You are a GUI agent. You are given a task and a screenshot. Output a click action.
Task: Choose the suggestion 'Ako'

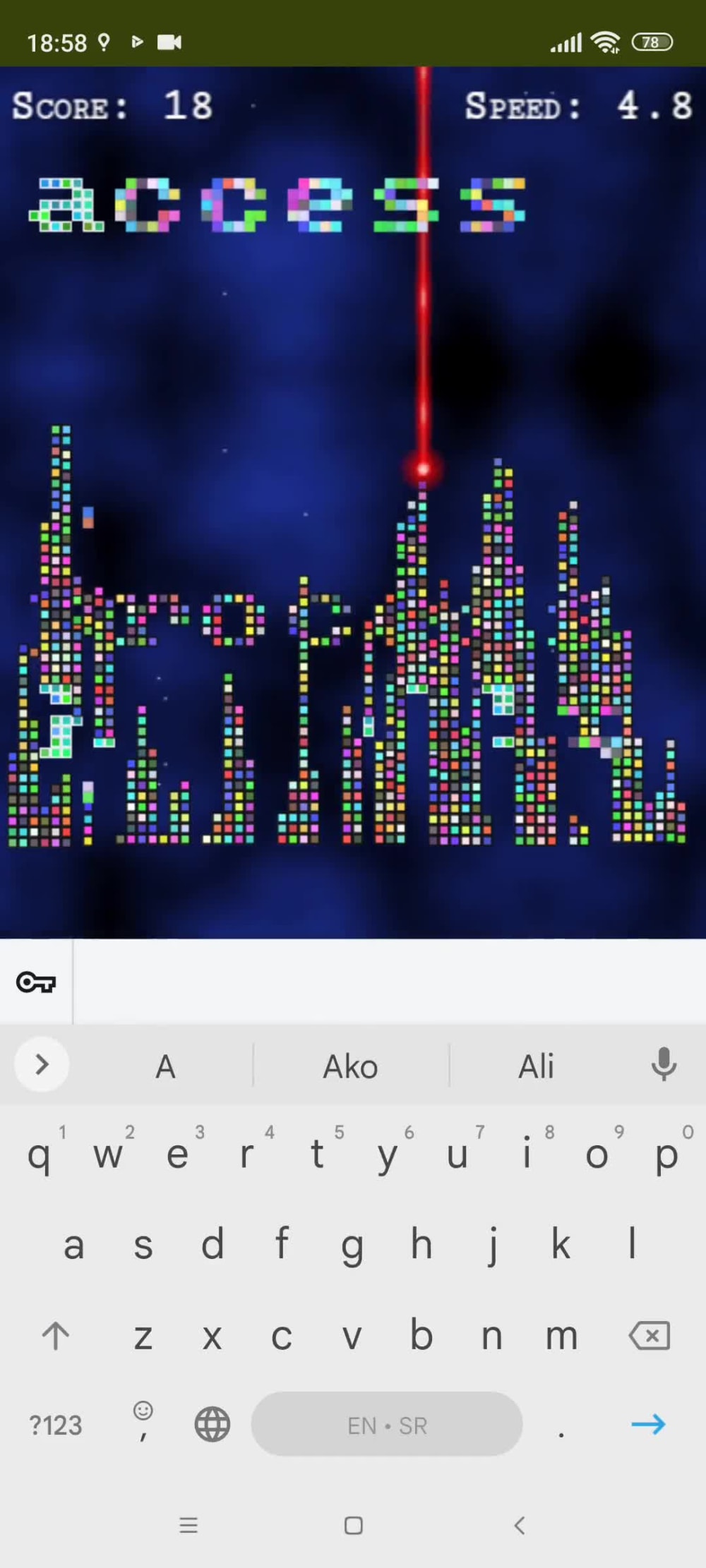349,1066
